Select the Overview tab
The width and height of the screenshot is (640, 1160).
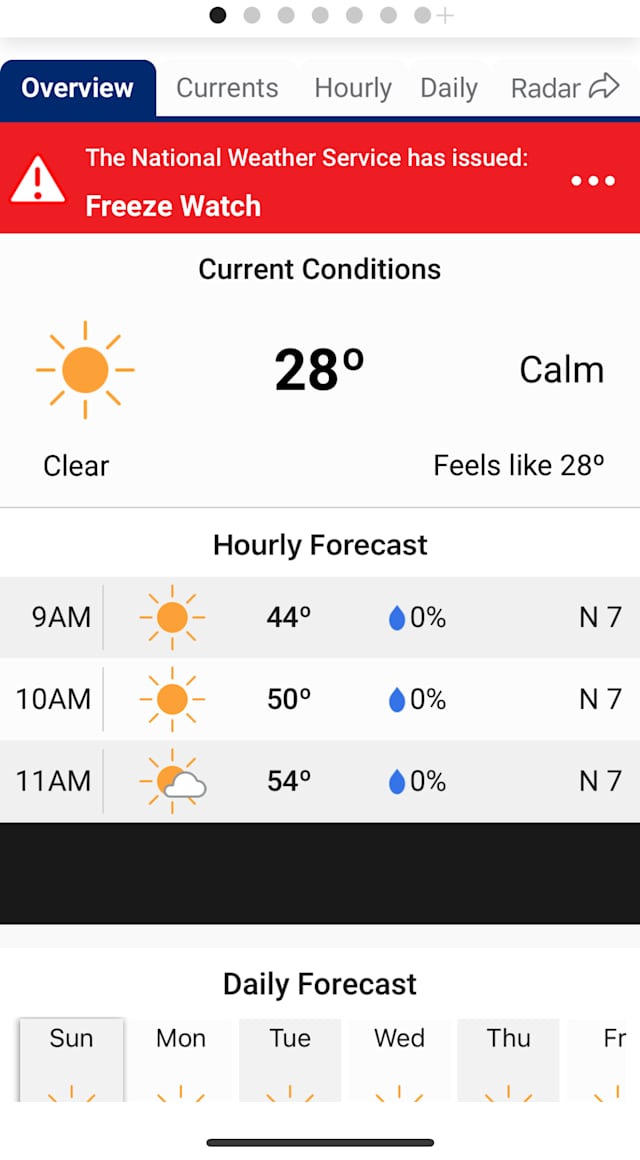[77, 88]
